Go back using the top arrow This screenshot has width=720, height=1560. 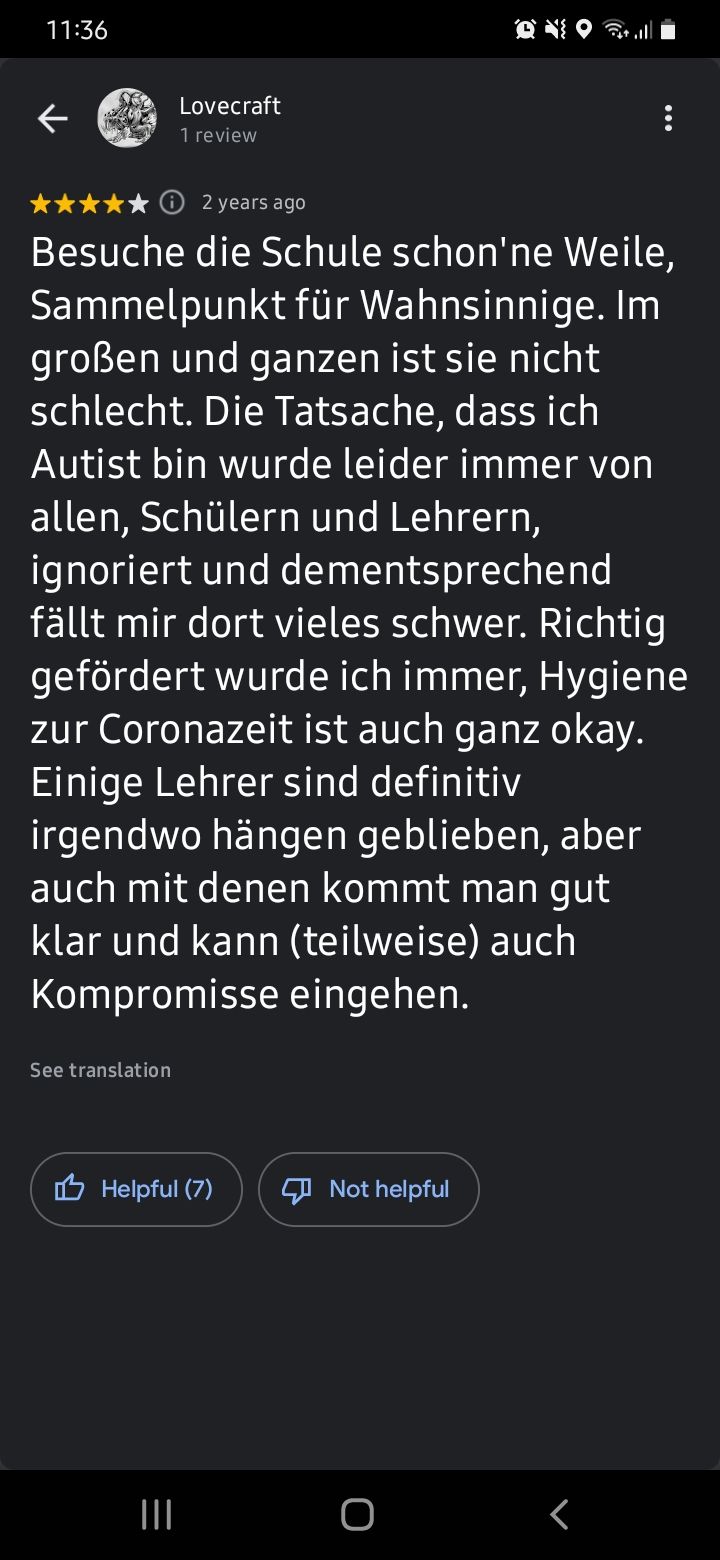coord(52,120)
